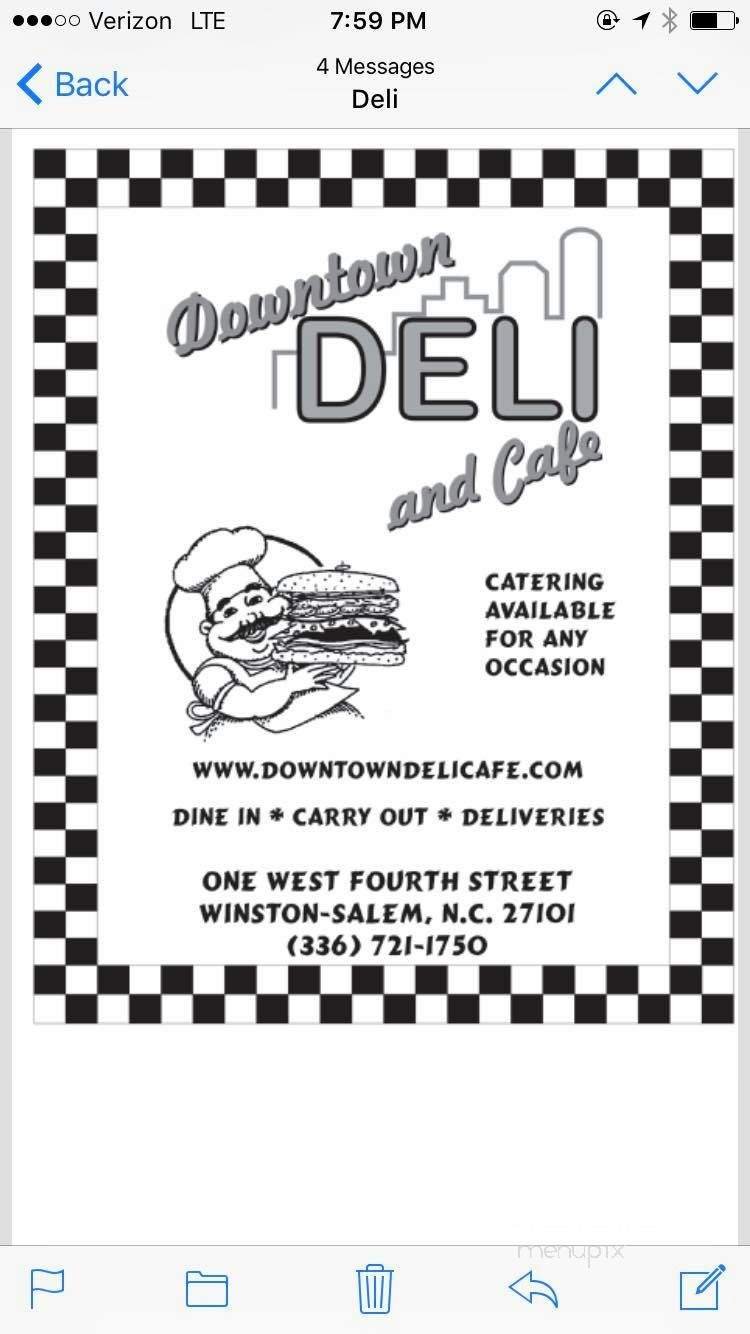Return to the Deli mailbox via Back
Image resolution: width=750 pixels, height=1334 pixels.
[x=72, y=84]
